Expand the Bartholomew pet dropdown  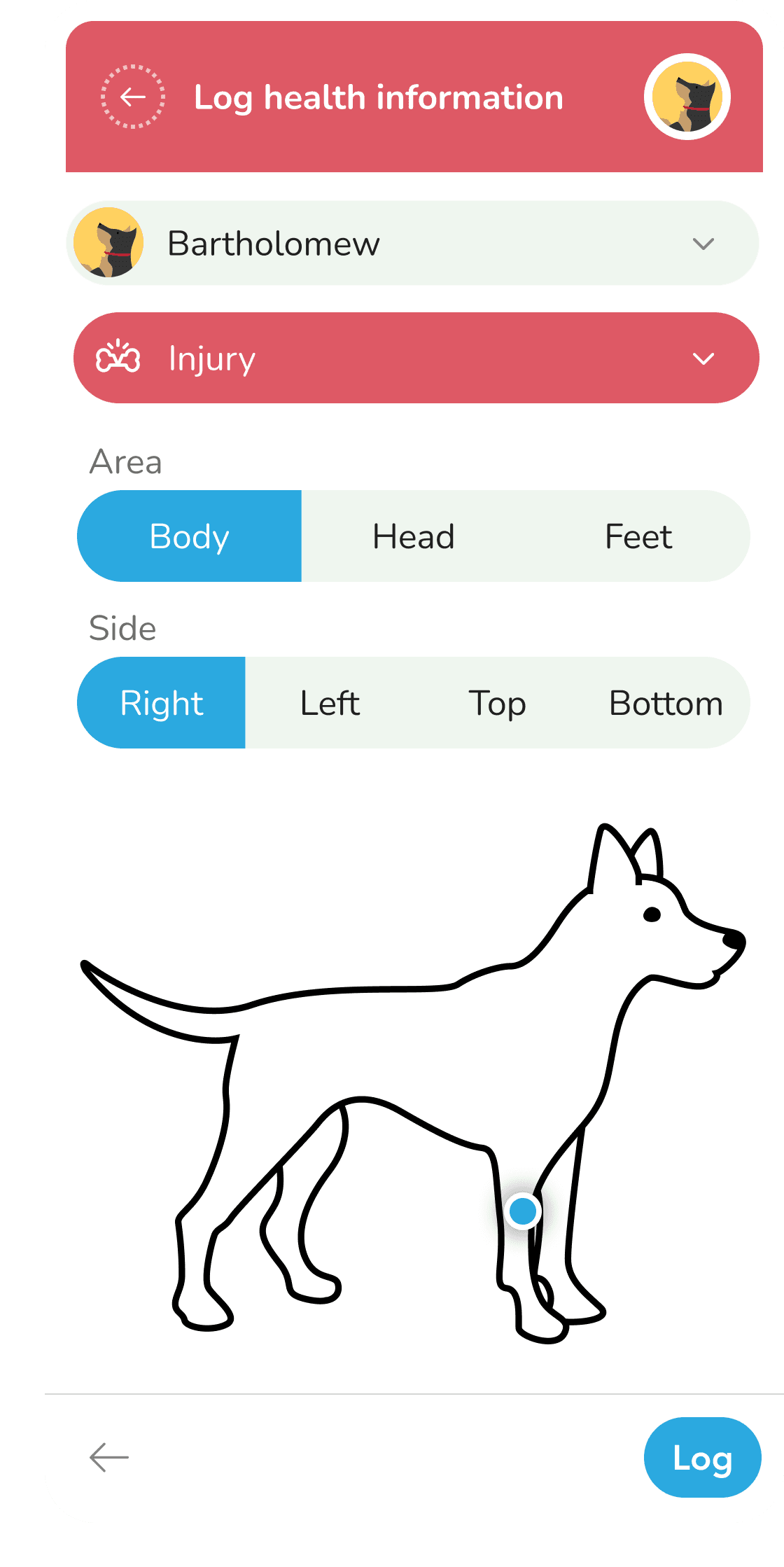coord(413,243)
